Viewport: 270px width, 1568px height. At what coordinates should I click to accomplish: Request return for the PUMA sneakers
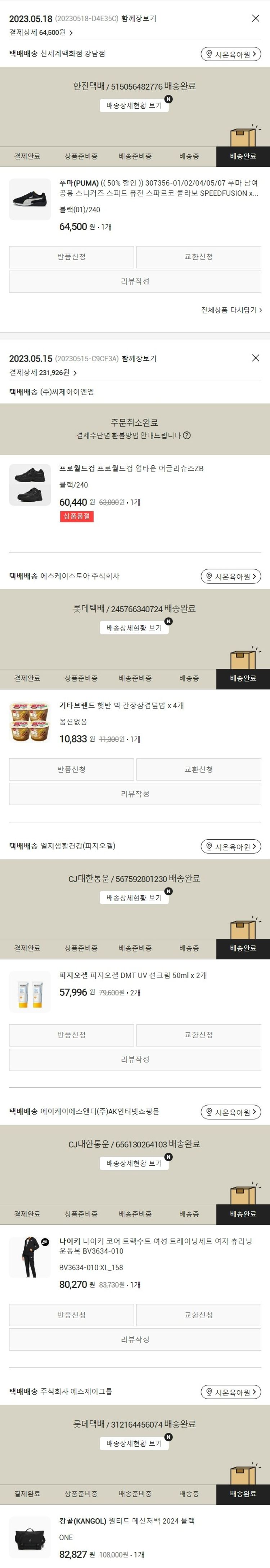coord(71,257)
